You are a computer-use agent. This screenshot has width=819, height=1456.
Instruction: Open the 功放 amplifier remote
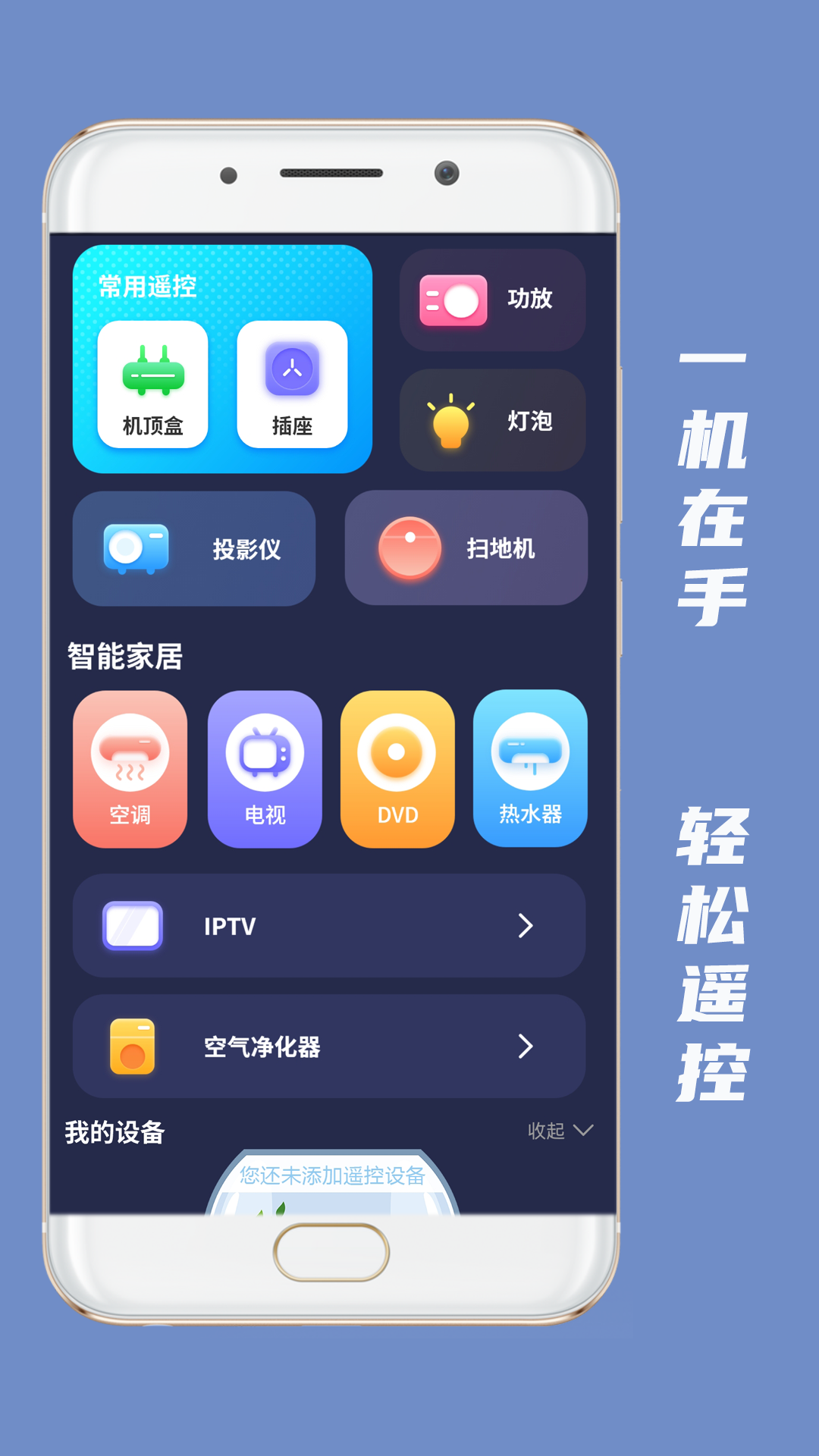493,300
